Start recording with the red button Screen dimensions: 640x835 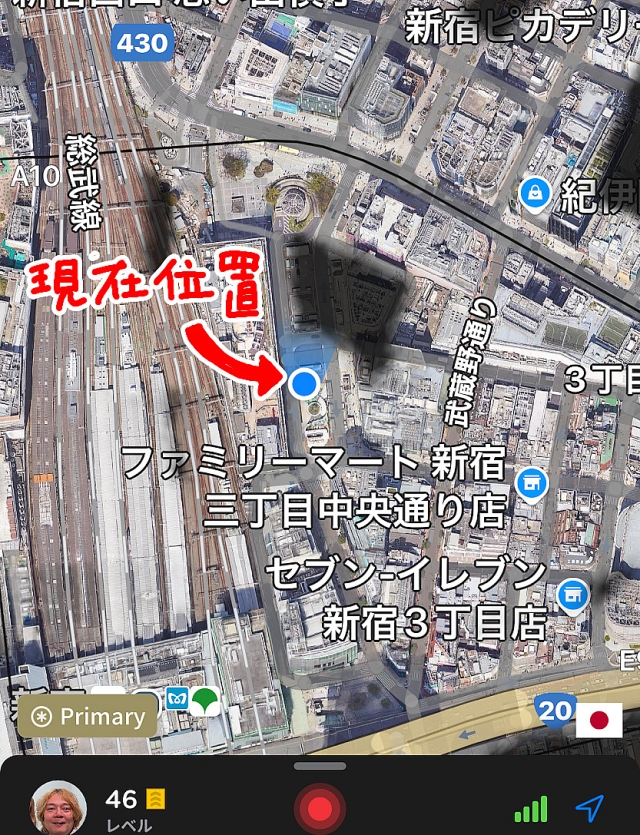point(320,807)
